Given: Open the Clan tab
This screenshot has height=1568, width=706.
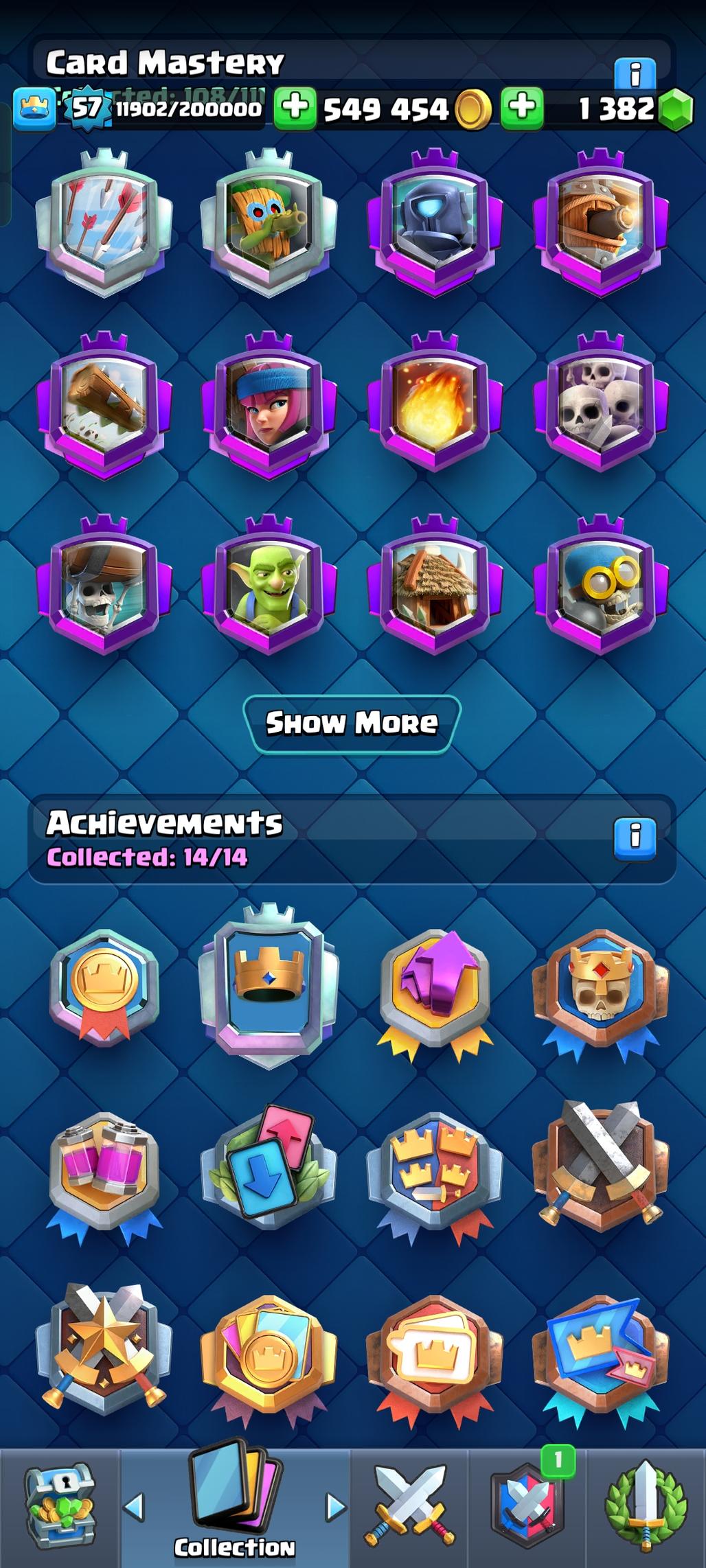Looking at the screenshot, I should 527,1506.
